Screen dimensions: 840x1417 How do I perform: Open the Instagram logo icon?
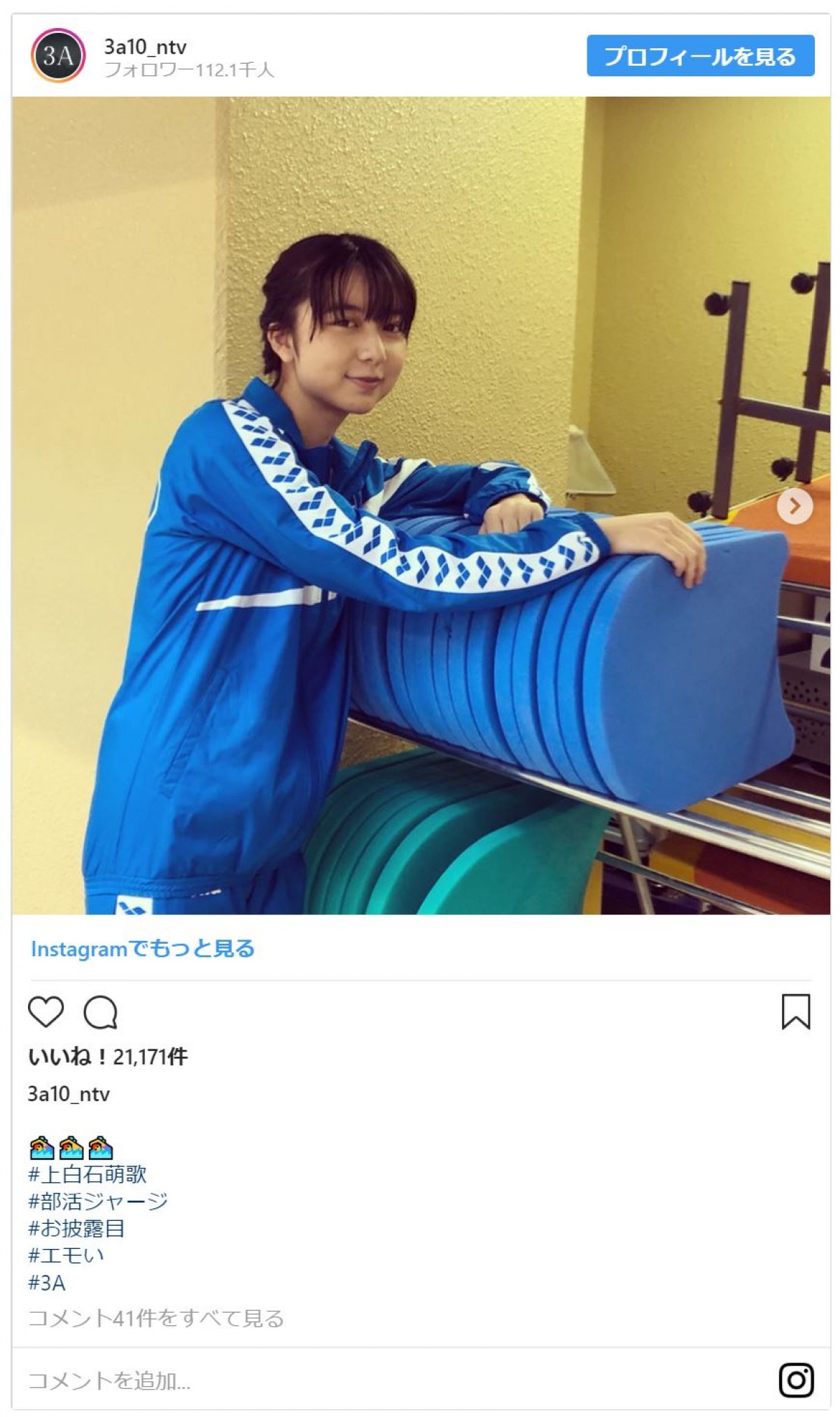pyautogui.click(x=796, y=1381)
